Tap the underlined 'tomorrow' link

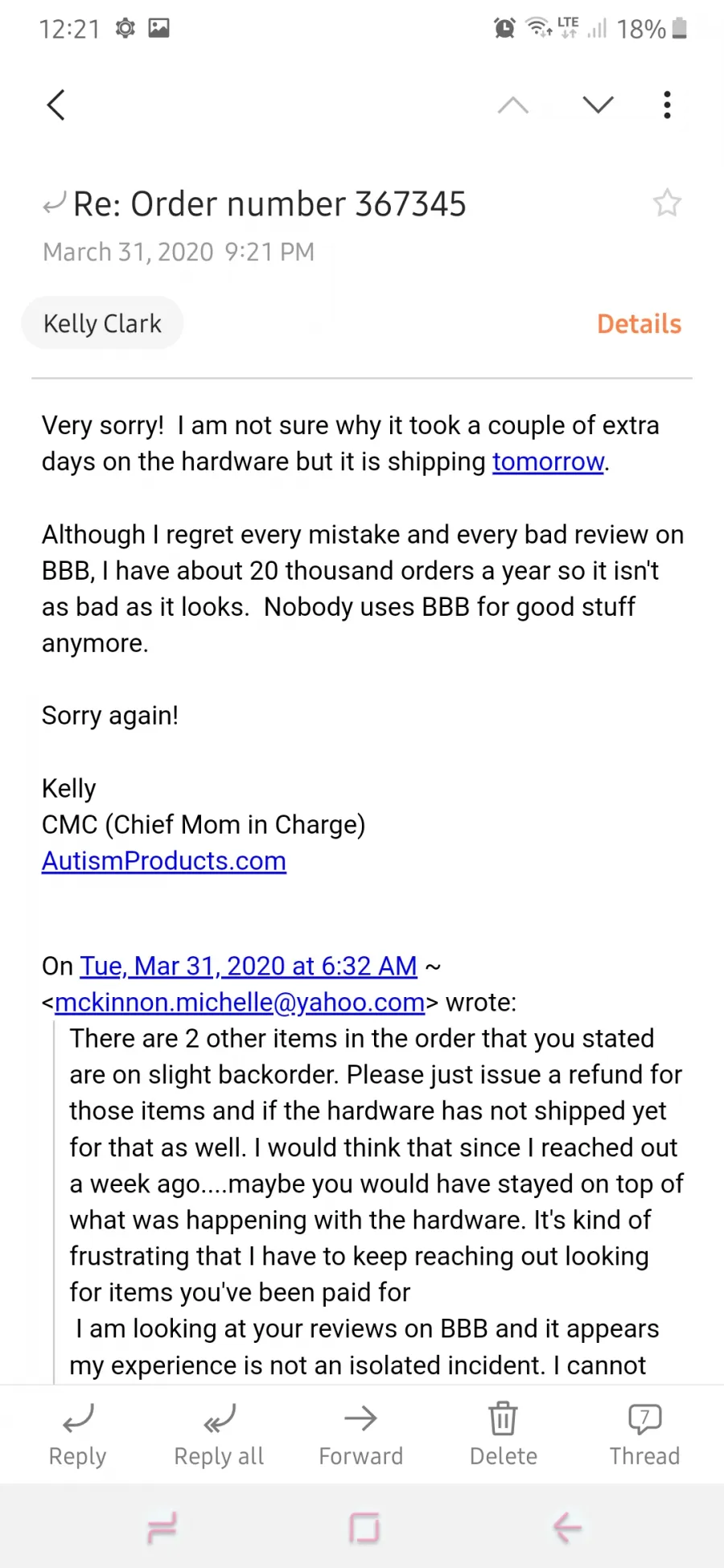pyautogui.click(x=548, y=462)
